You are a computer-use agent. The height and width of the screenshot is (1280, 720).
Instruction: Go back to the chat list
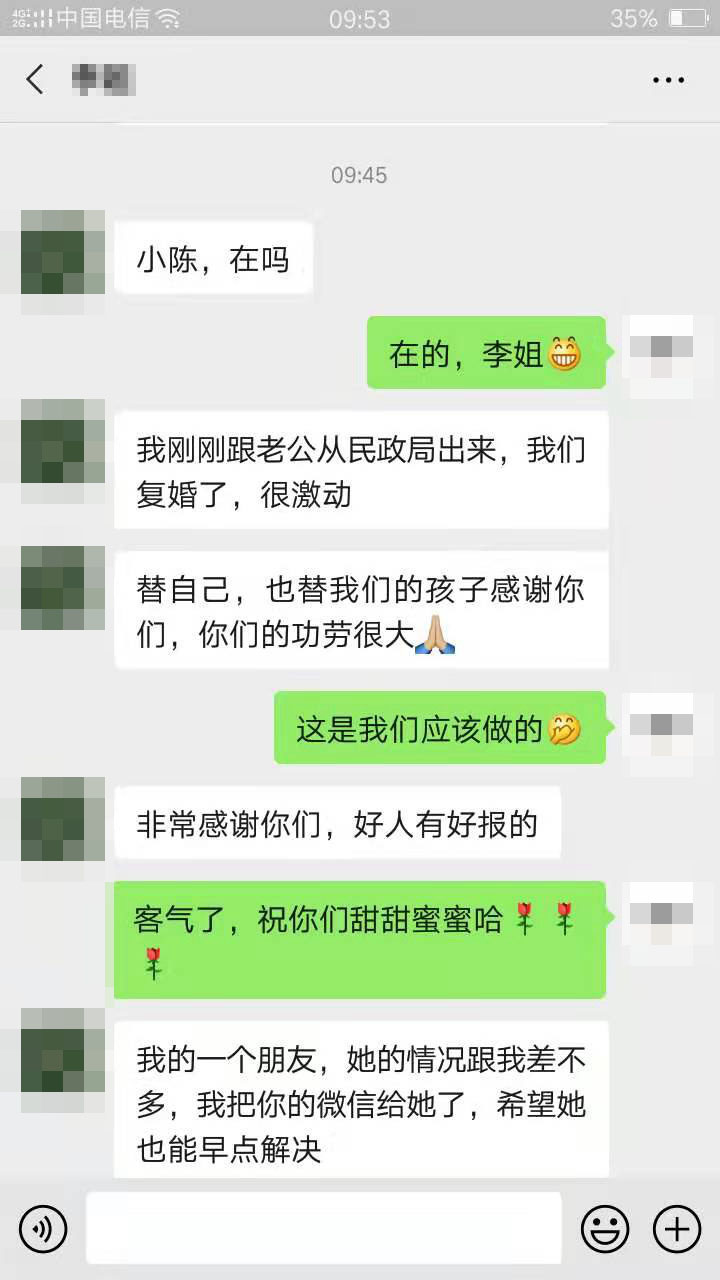tap(36, 80)
